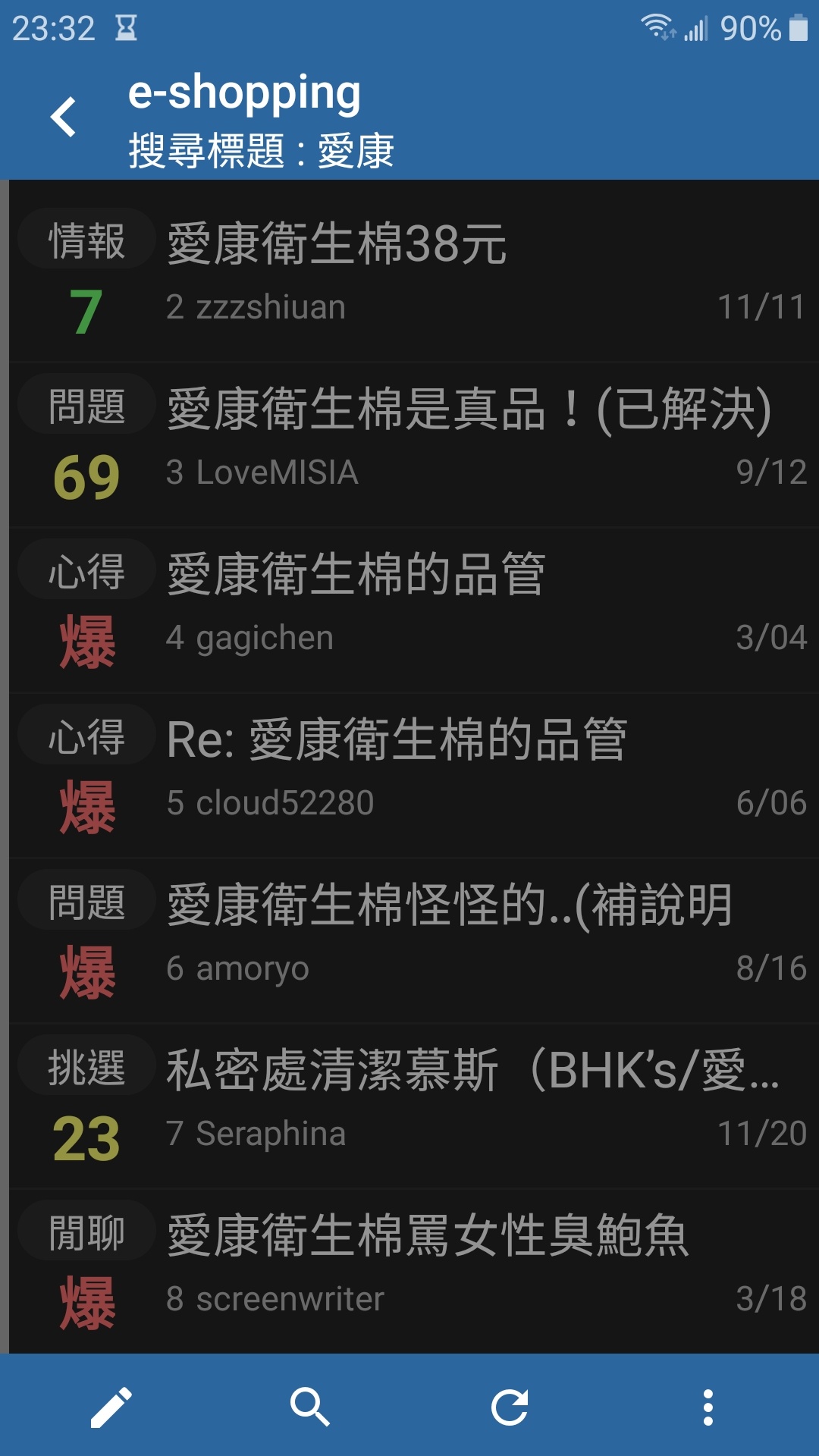This screenshot has width=819, height=1456.
Task: Open search from the bottom toolbar
Action: (x=310, y=1407)
